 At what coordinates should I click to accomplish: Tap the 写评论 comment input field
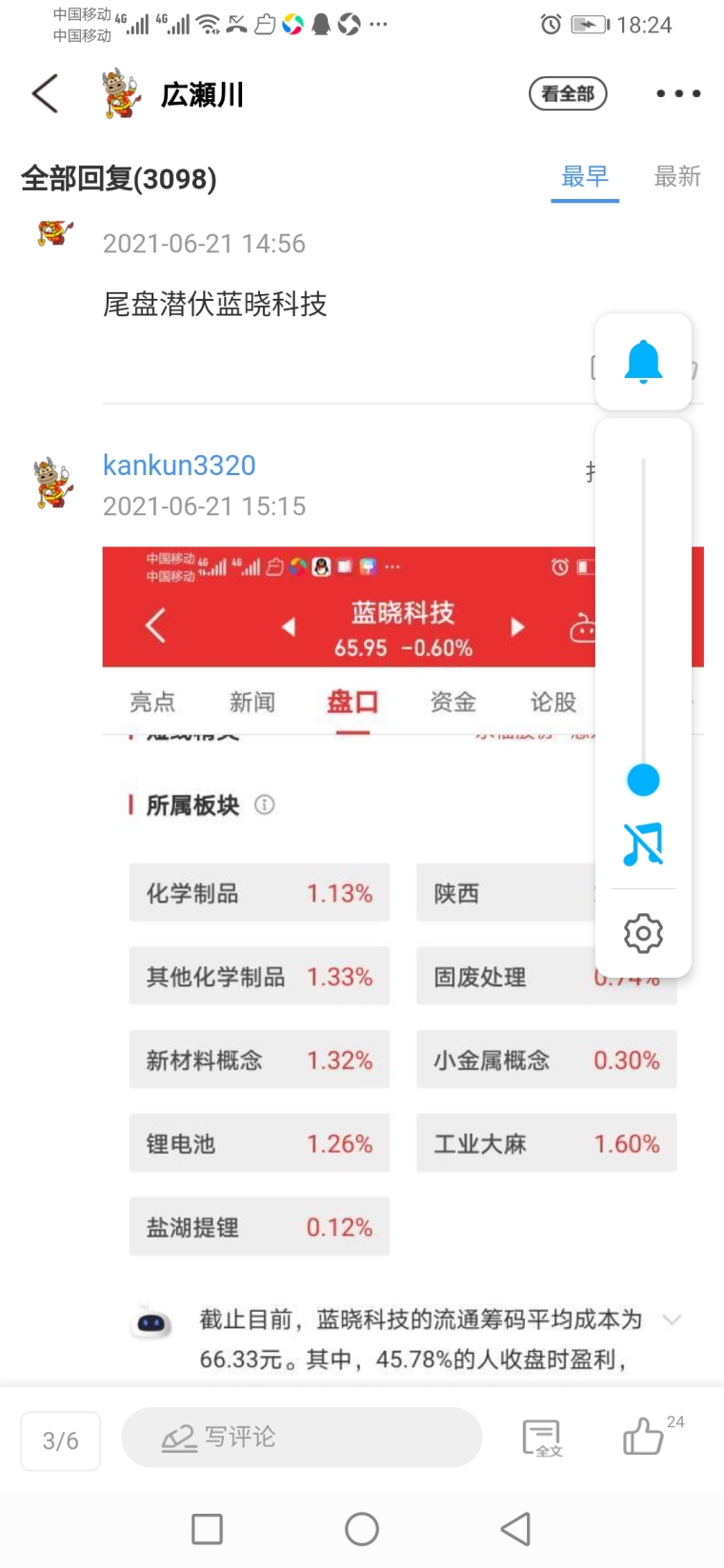click(x=301, y=1437)
